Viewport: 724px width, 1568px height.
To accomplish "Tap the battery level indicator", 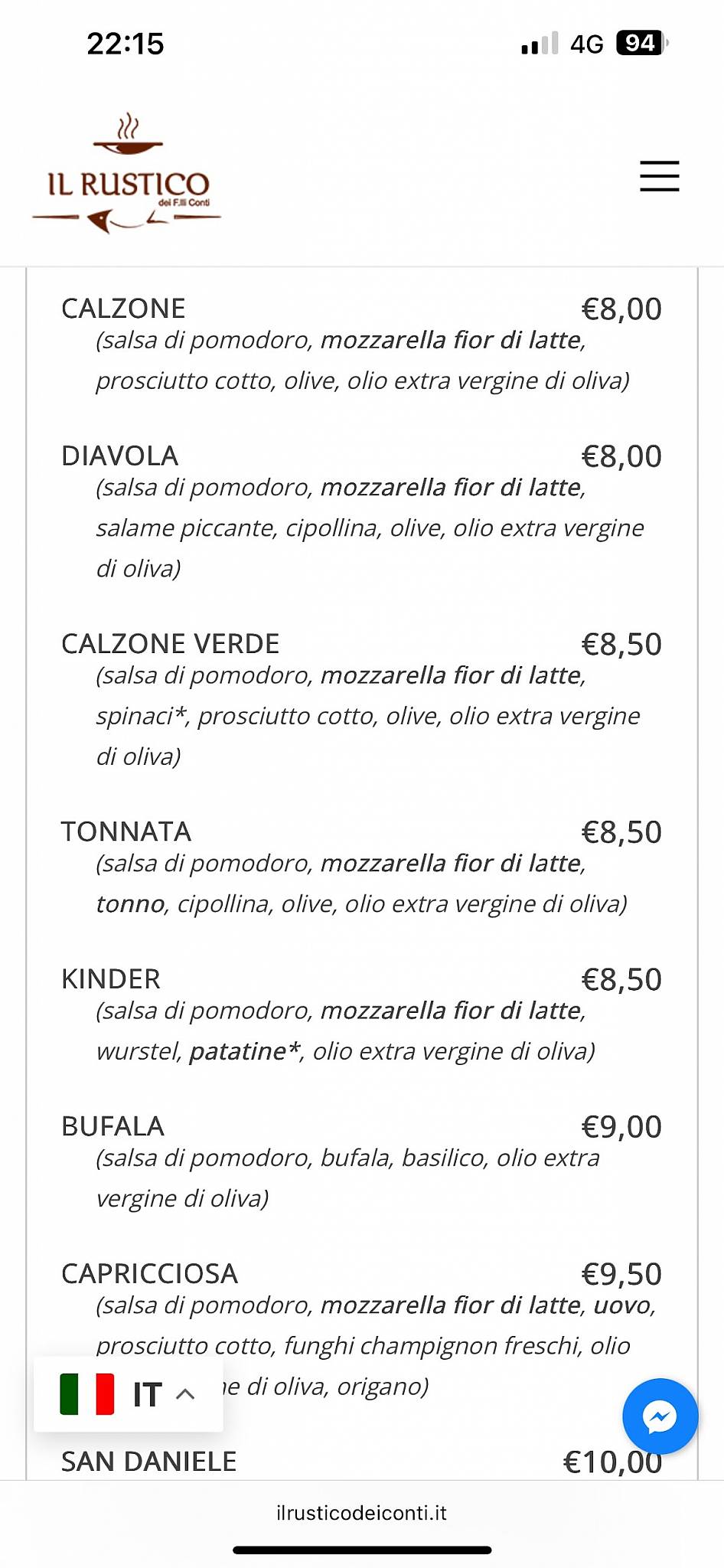I will [639, 44].
